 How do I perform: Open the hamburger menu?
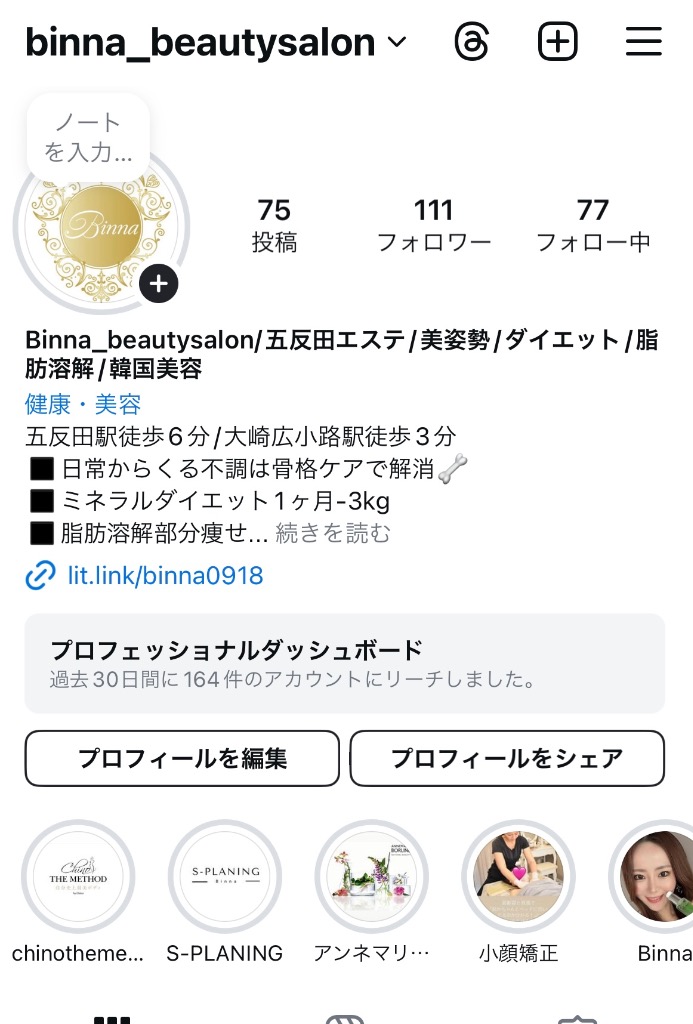pos(644,42)
